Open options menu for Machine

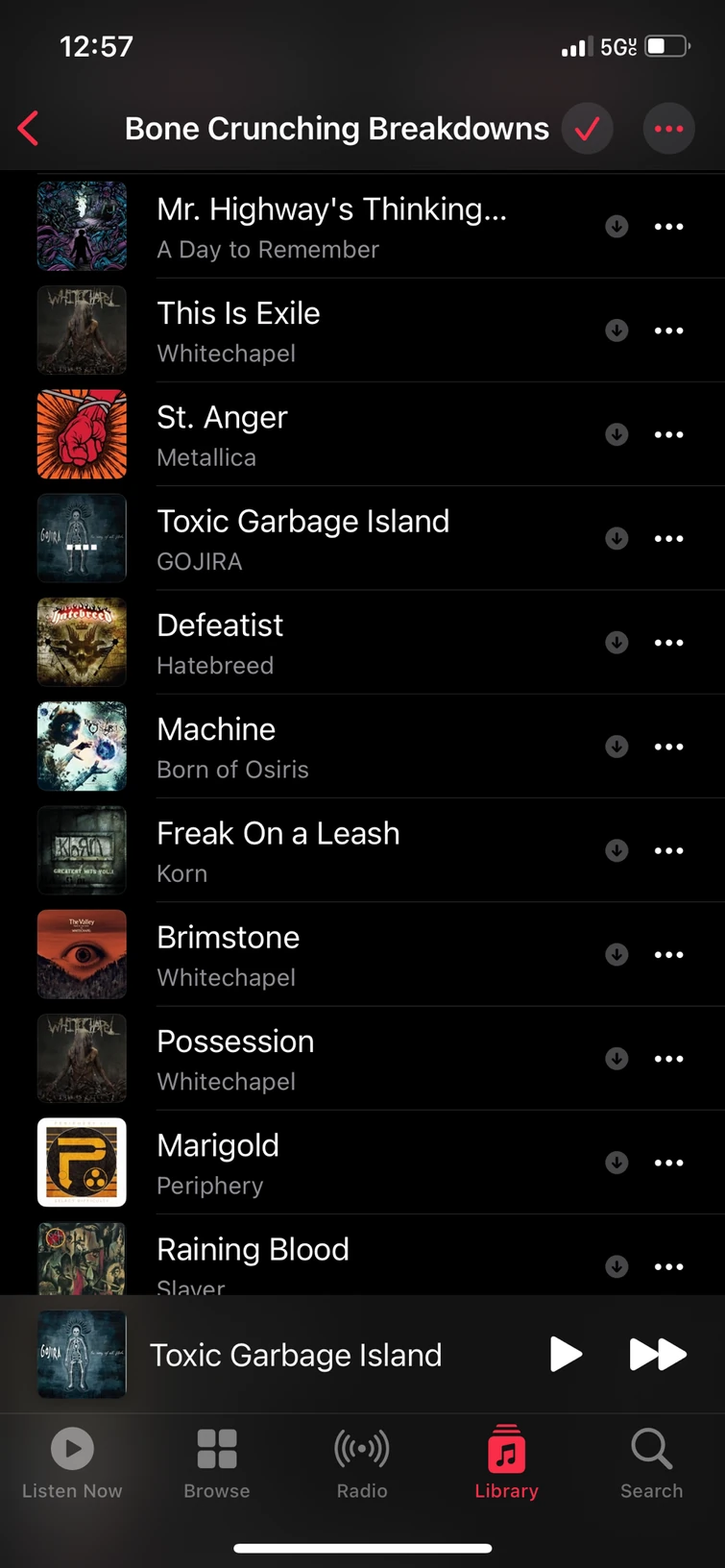pos(668,747)
